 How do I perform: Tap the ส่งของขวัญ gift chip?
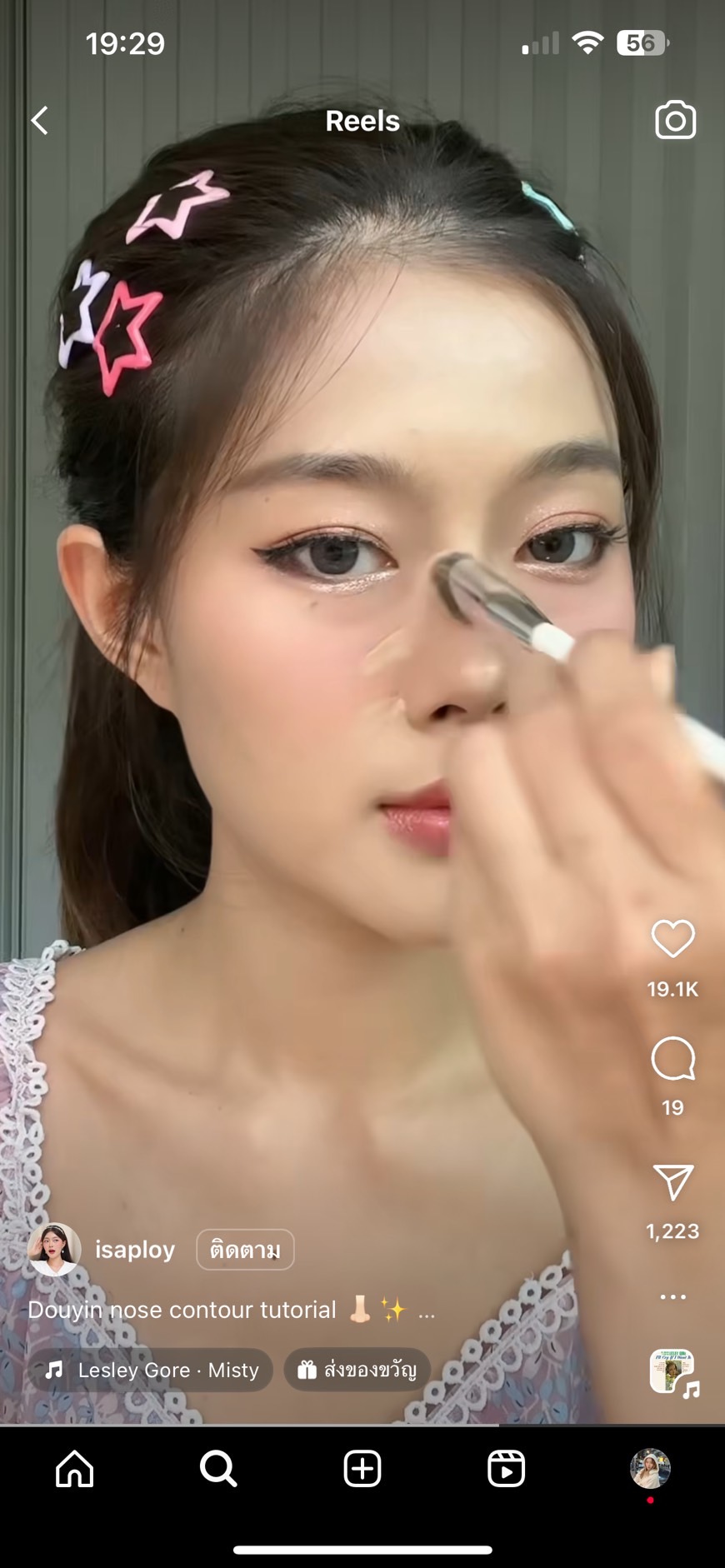[x=357, y=1370]
